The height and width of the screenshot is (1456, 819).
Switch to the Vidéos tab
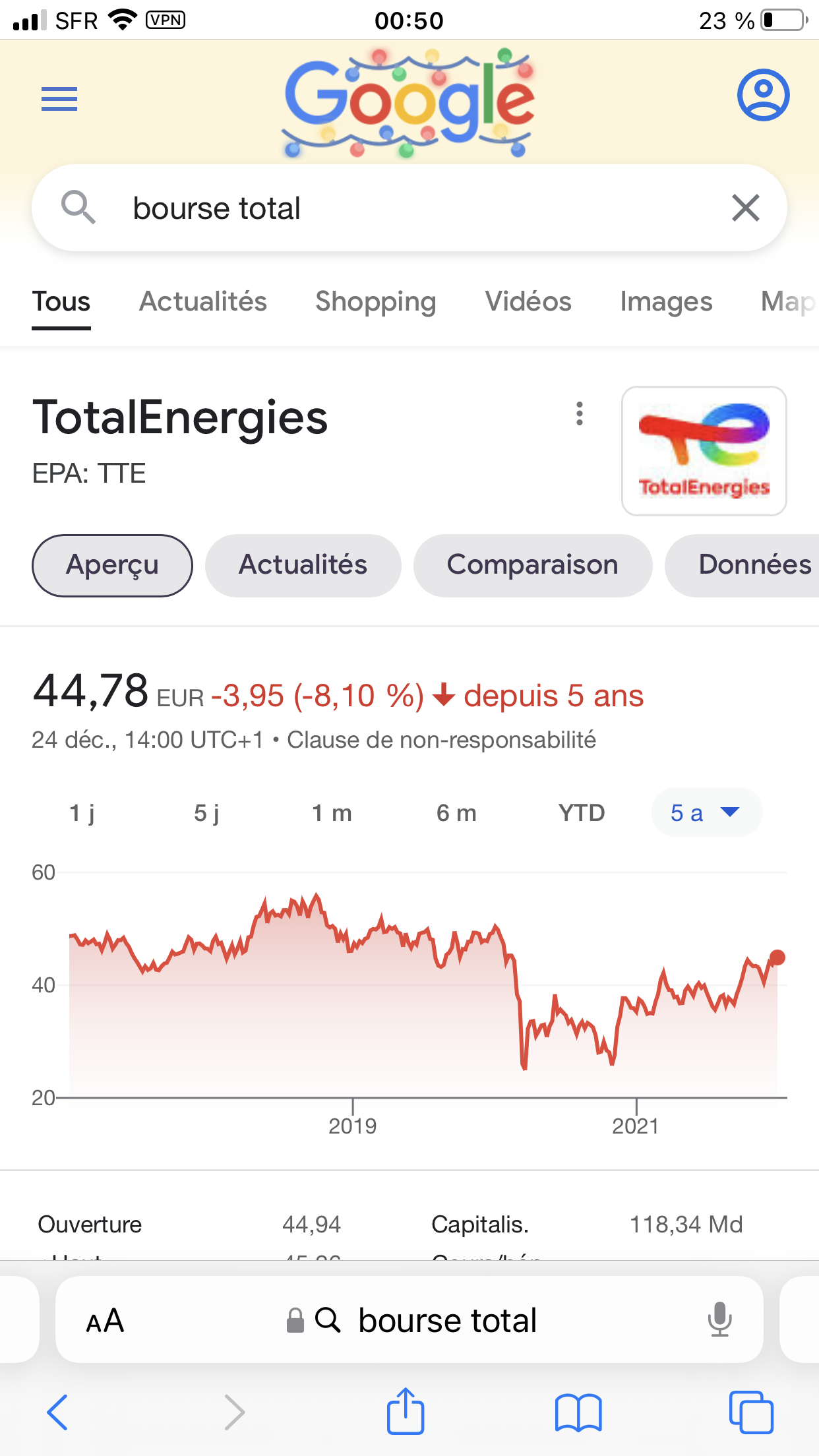pos(528,302)
